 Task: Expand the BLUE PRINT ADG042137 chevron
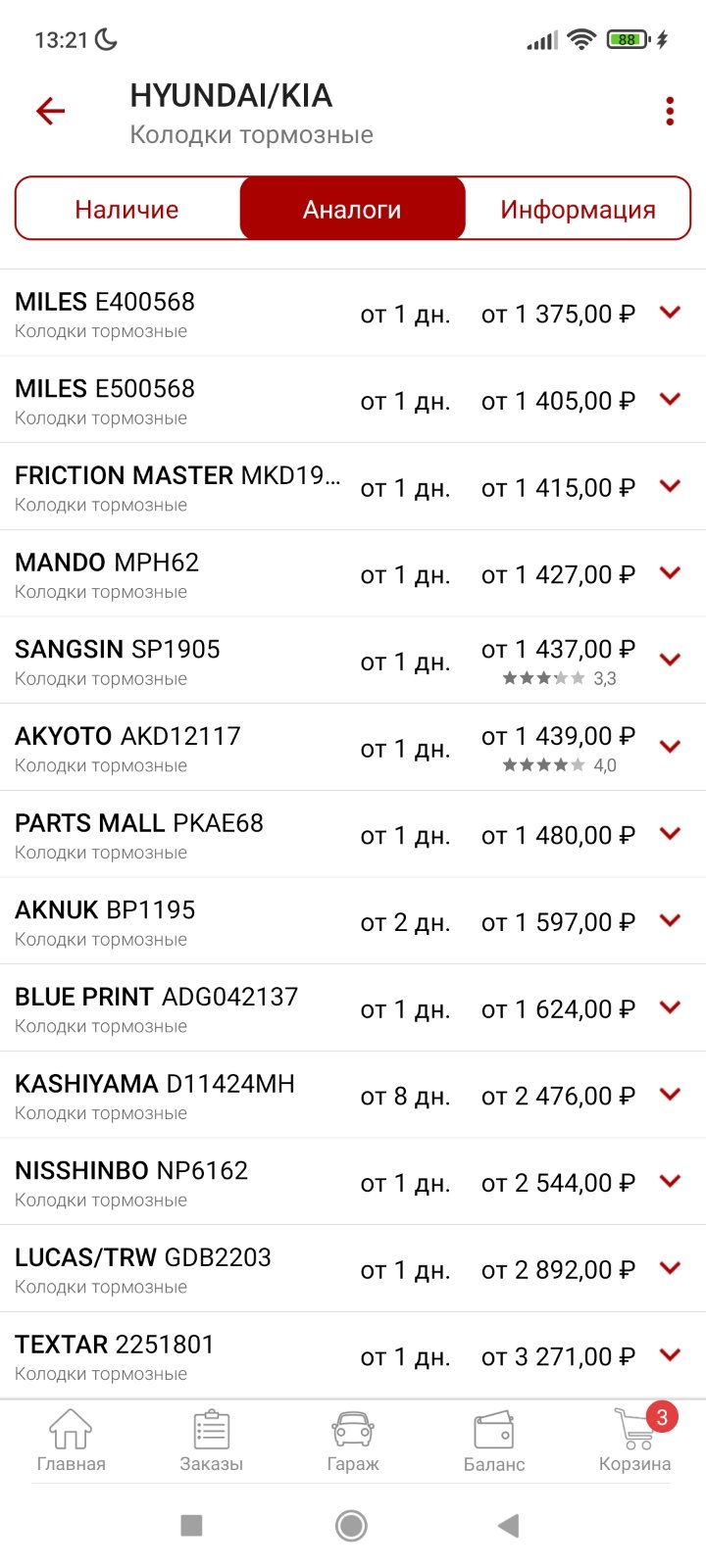point(671,1007)
